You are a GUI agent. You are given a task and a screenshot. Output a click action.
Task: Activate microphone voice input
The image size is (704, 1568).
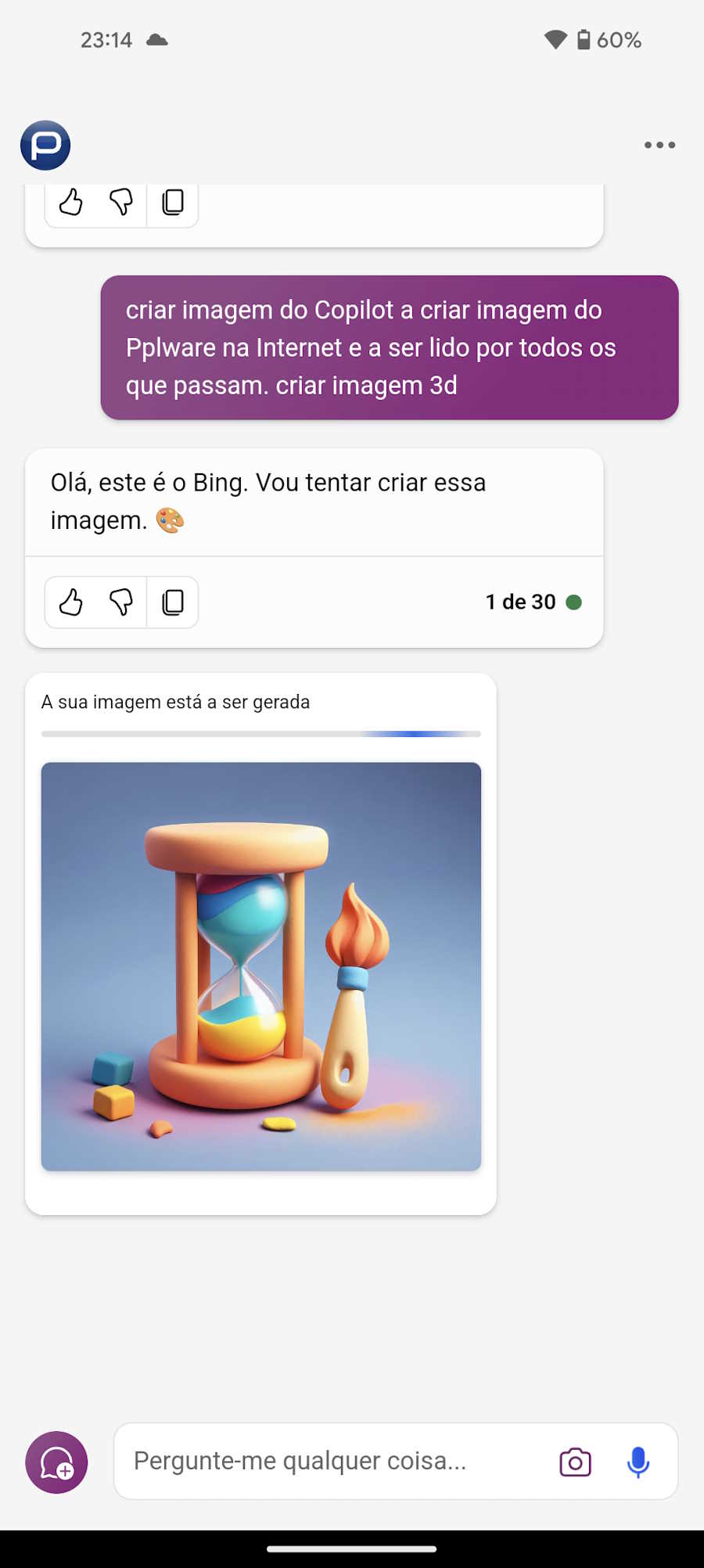tap(638, 1462)
